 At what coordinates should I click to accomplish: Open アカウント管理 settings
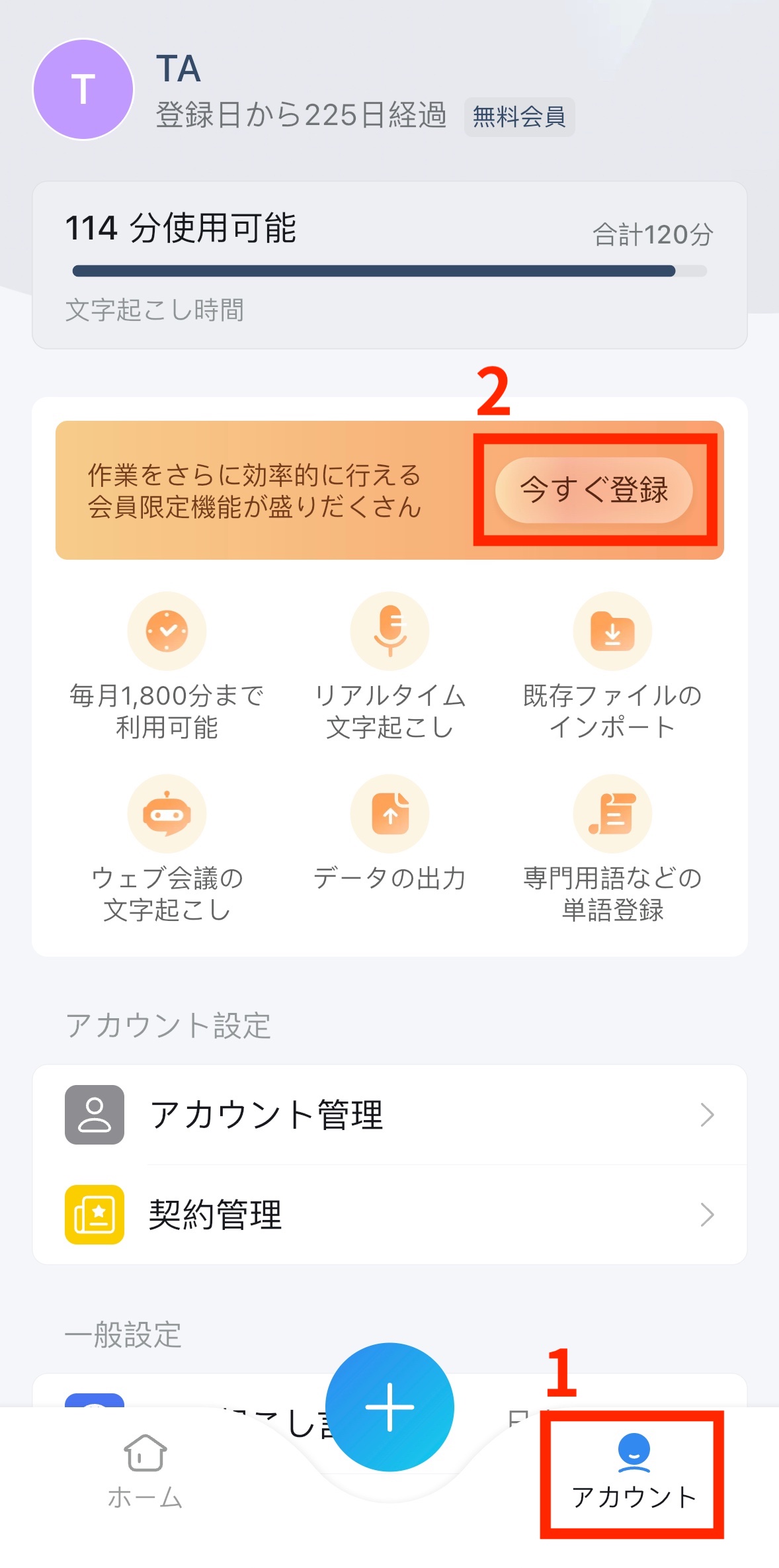[x=389, y=1115]
